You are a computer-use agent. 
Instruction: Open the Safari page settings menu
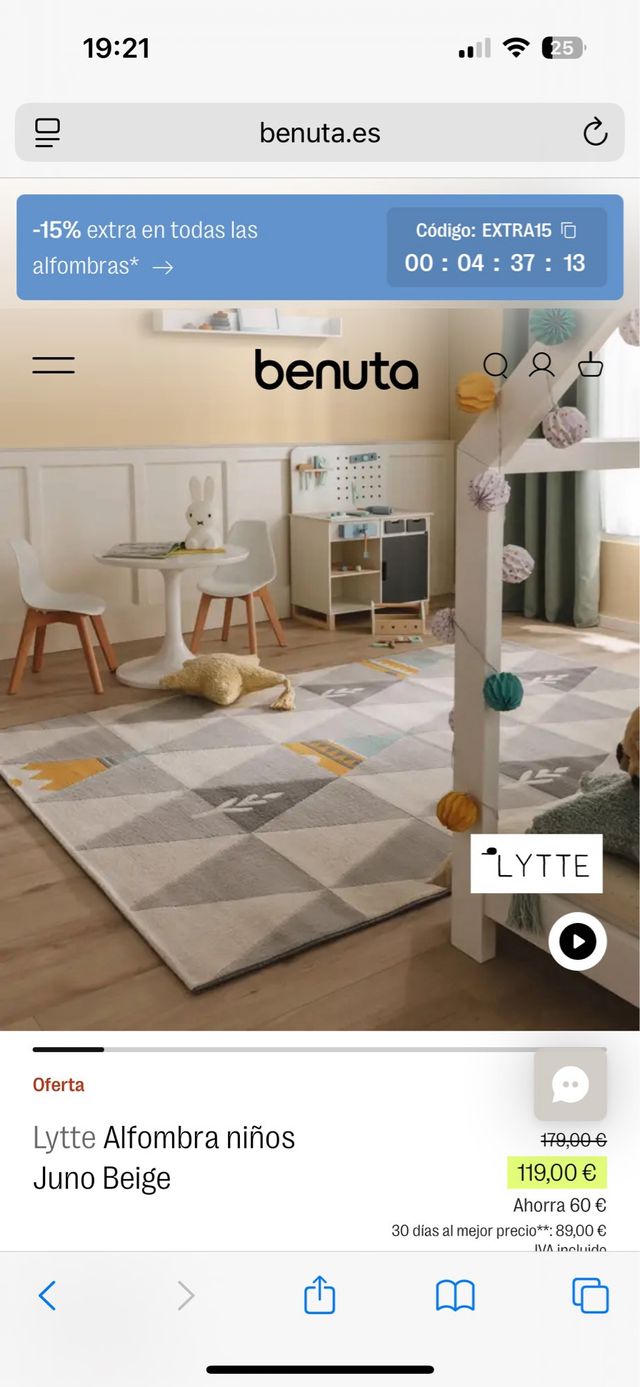47,132
